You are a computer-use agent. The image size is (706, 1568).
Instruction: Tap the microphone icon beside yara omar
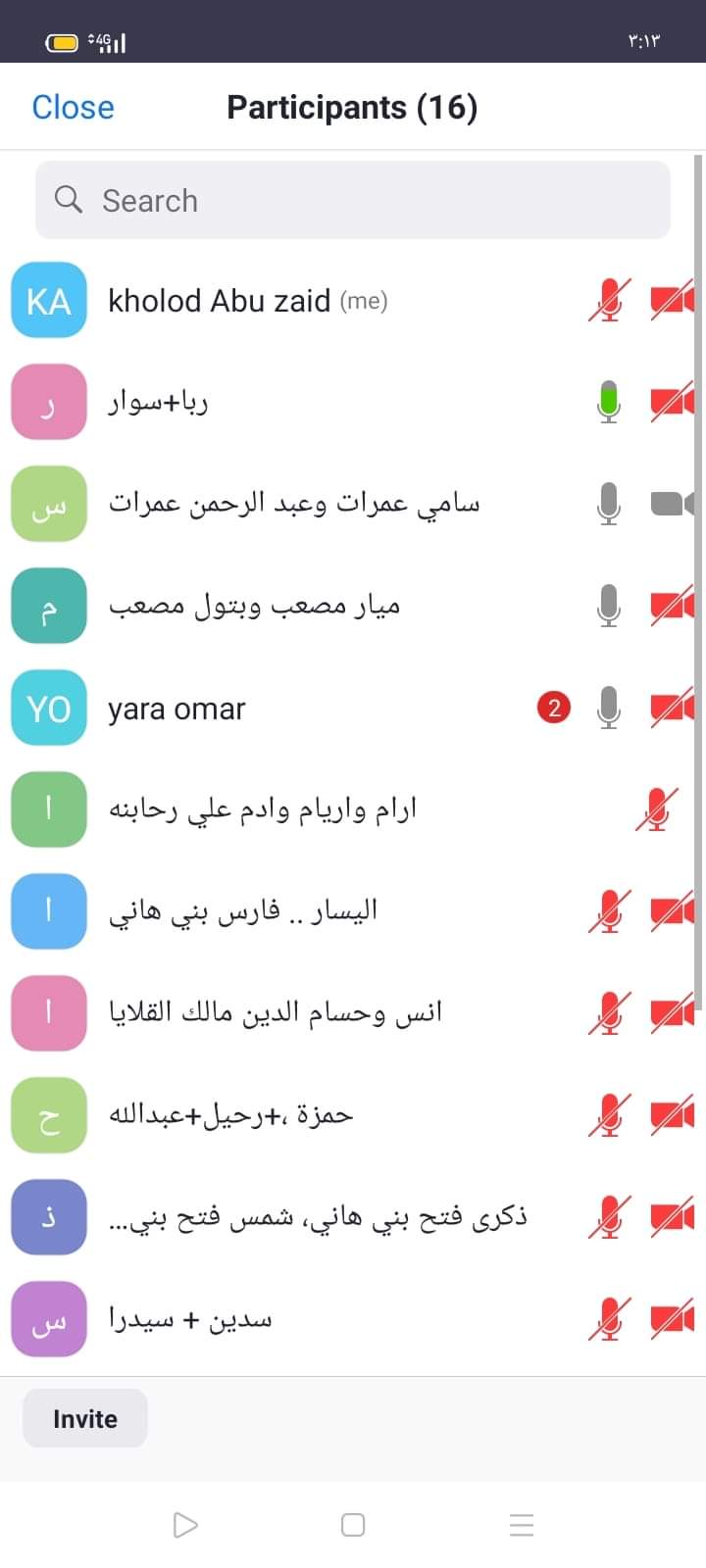609,708
